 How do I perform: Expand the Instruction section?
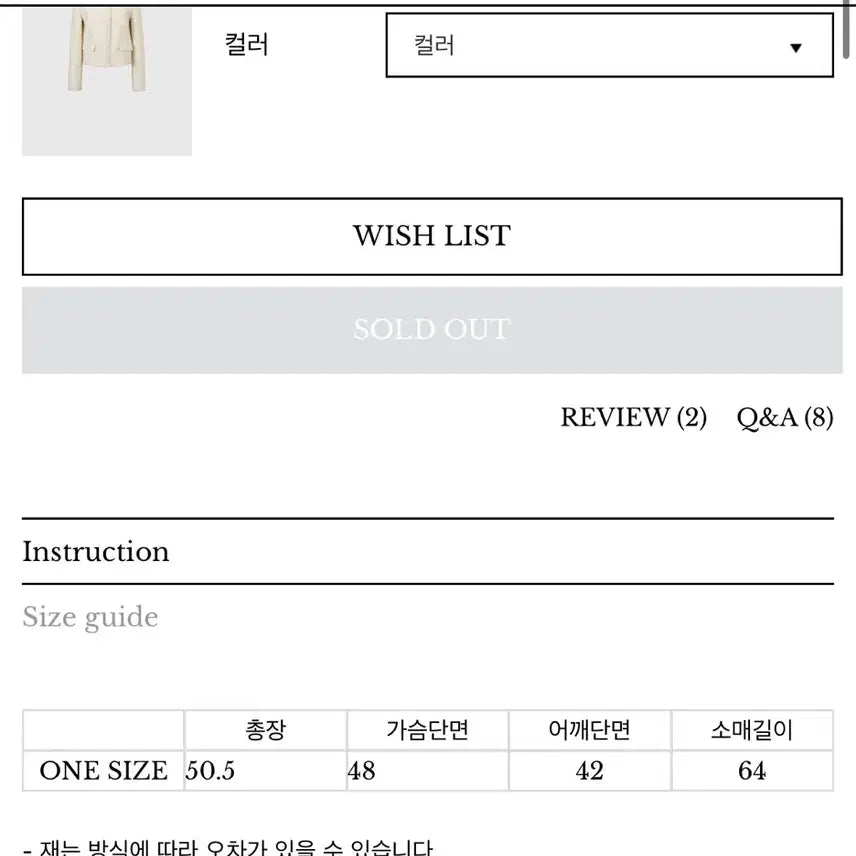point(96,552)
